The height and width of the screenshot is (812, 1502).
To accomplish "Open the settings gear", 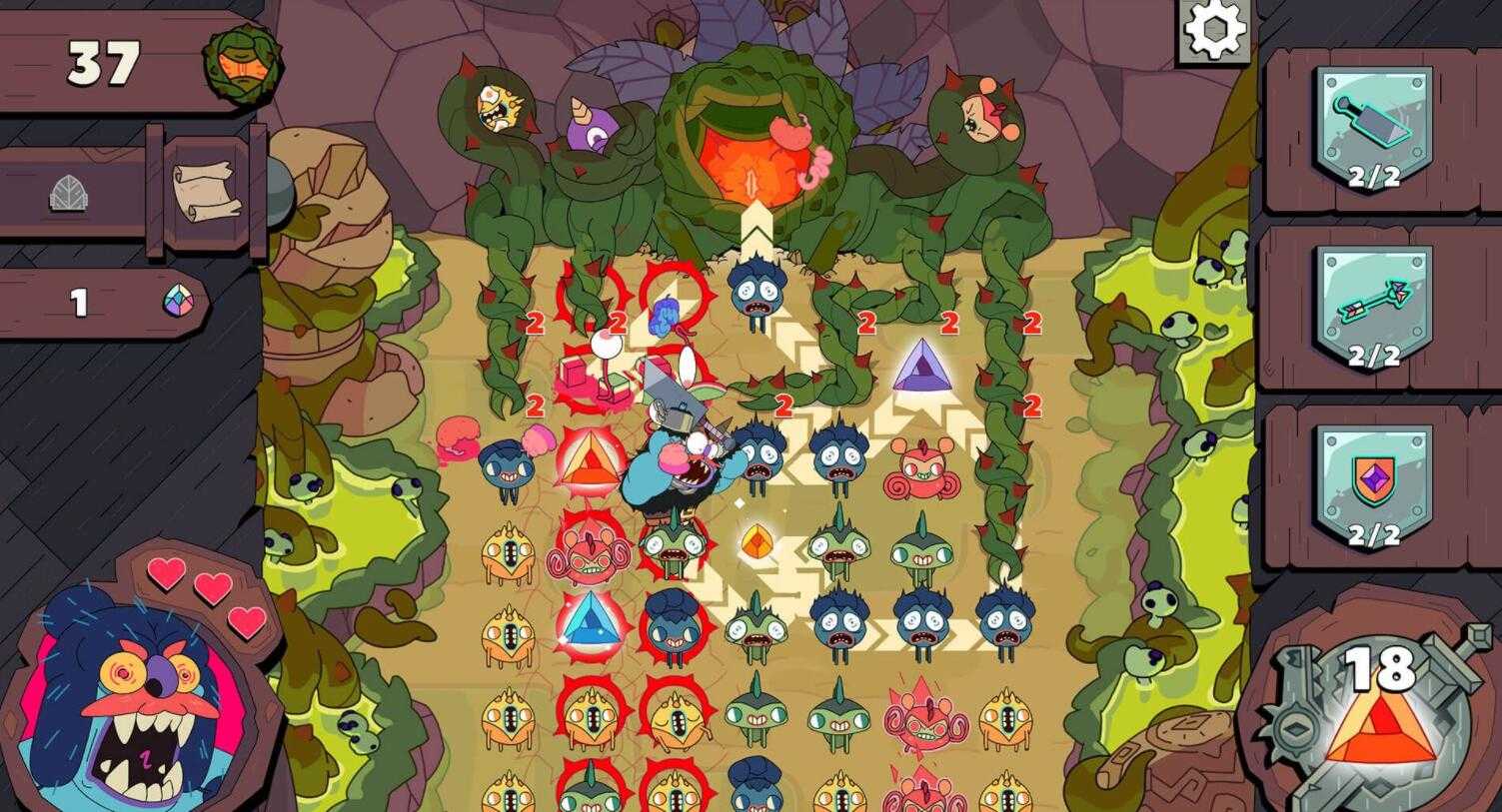I will point(1213,31).
